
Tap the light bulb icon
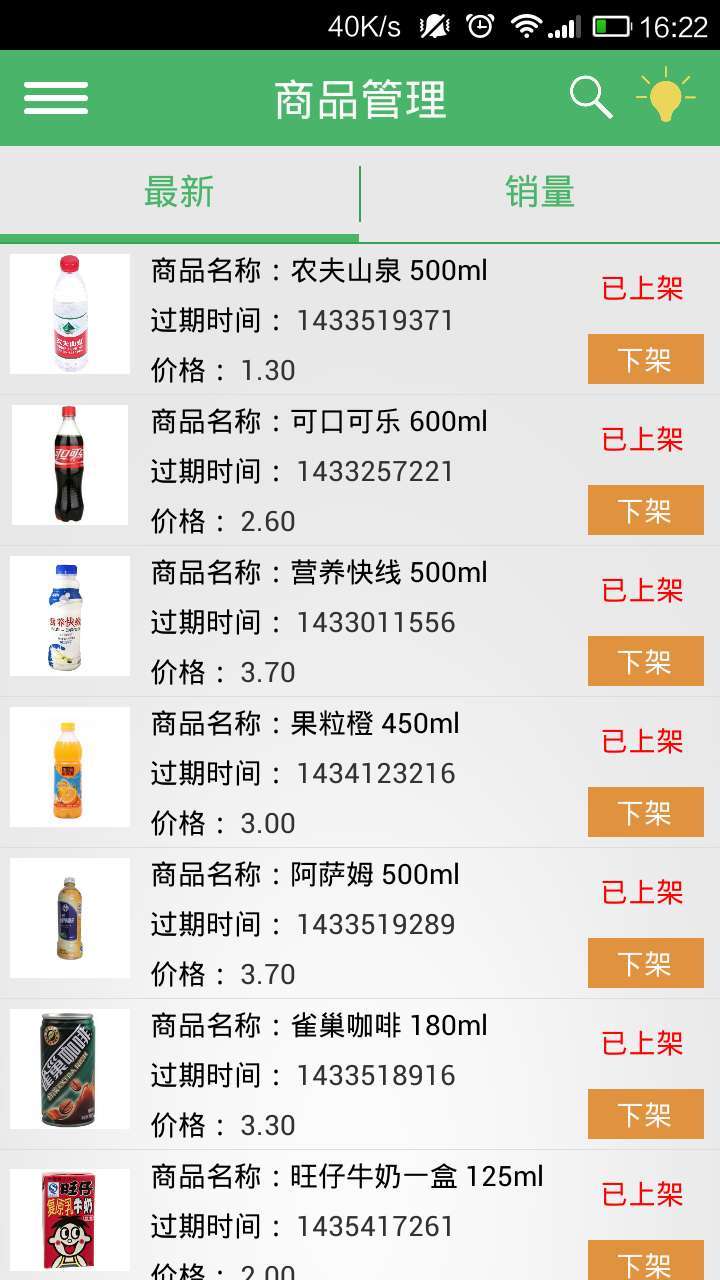coord(666,96)
